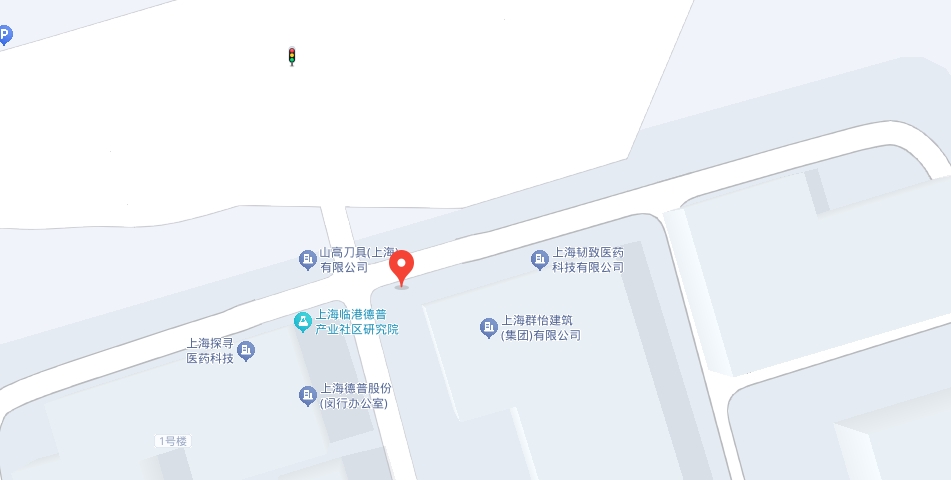
Task: Tap the red location pin marker
Action: (401, 266)
